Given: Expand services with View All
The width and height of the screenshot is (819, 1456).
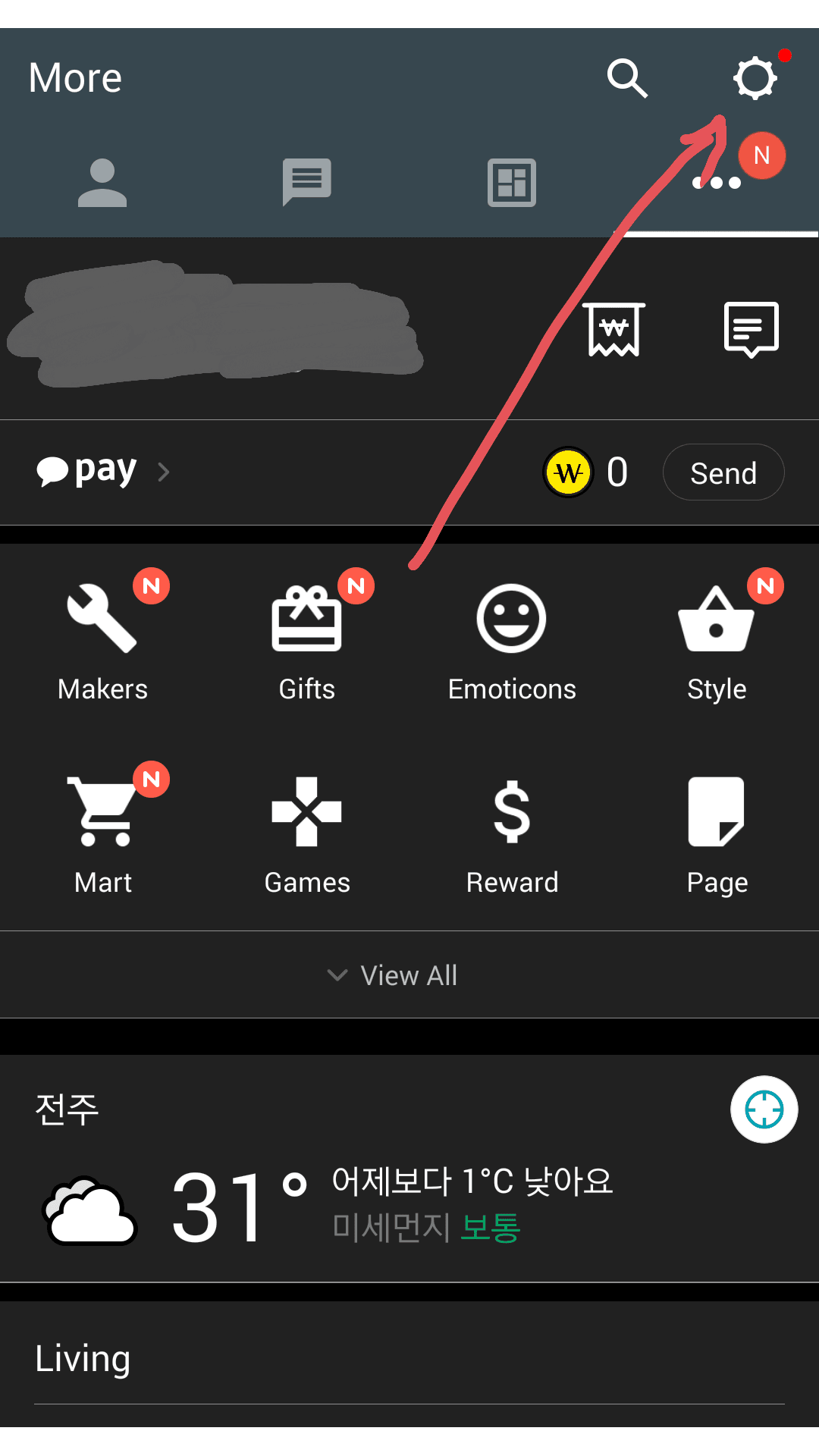Looking at the screenshot, I should 409,975.
